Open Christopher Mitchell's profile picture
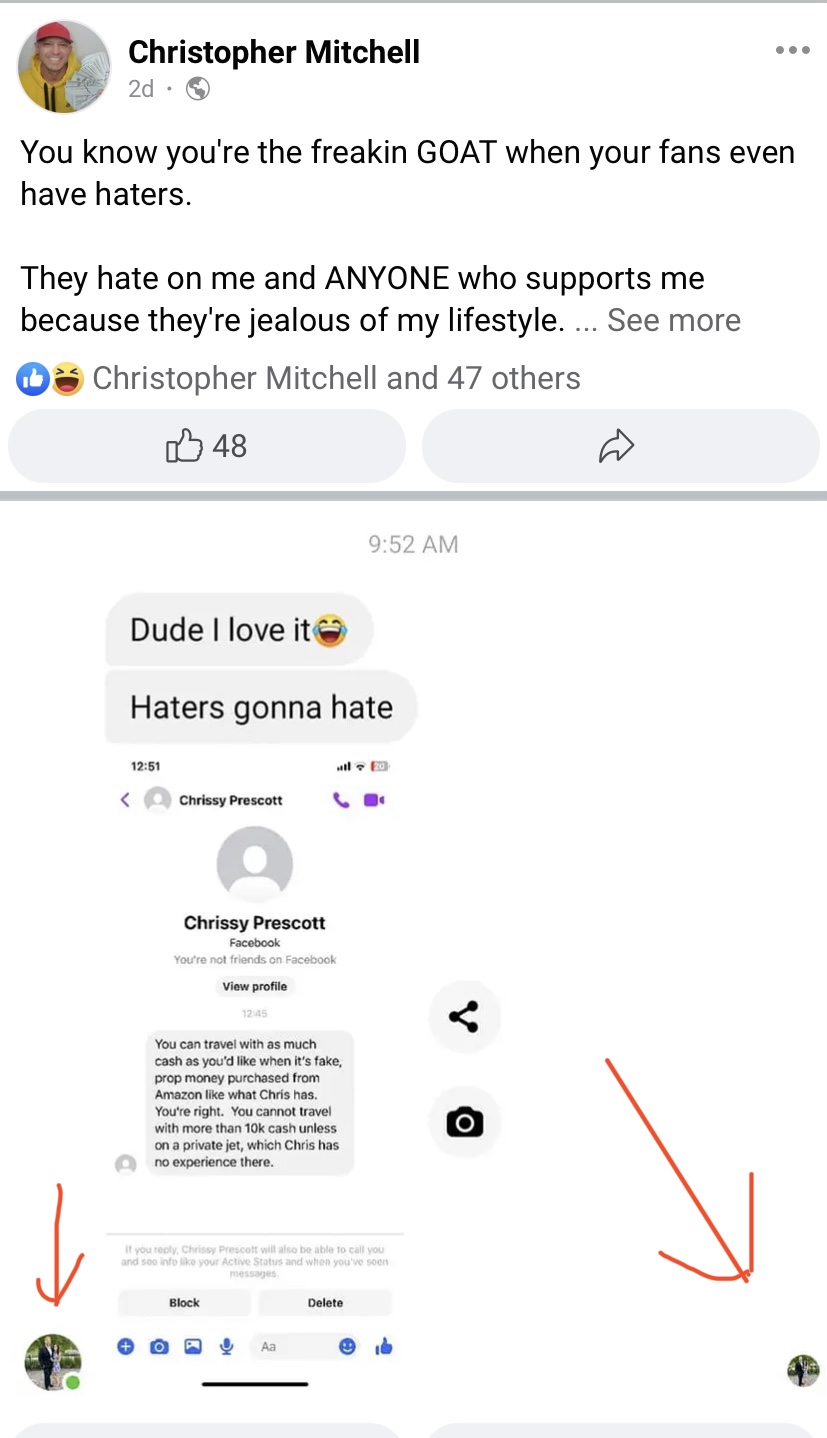The height and width of the screenshot is (1438, 827). click(x=64, y=66)
